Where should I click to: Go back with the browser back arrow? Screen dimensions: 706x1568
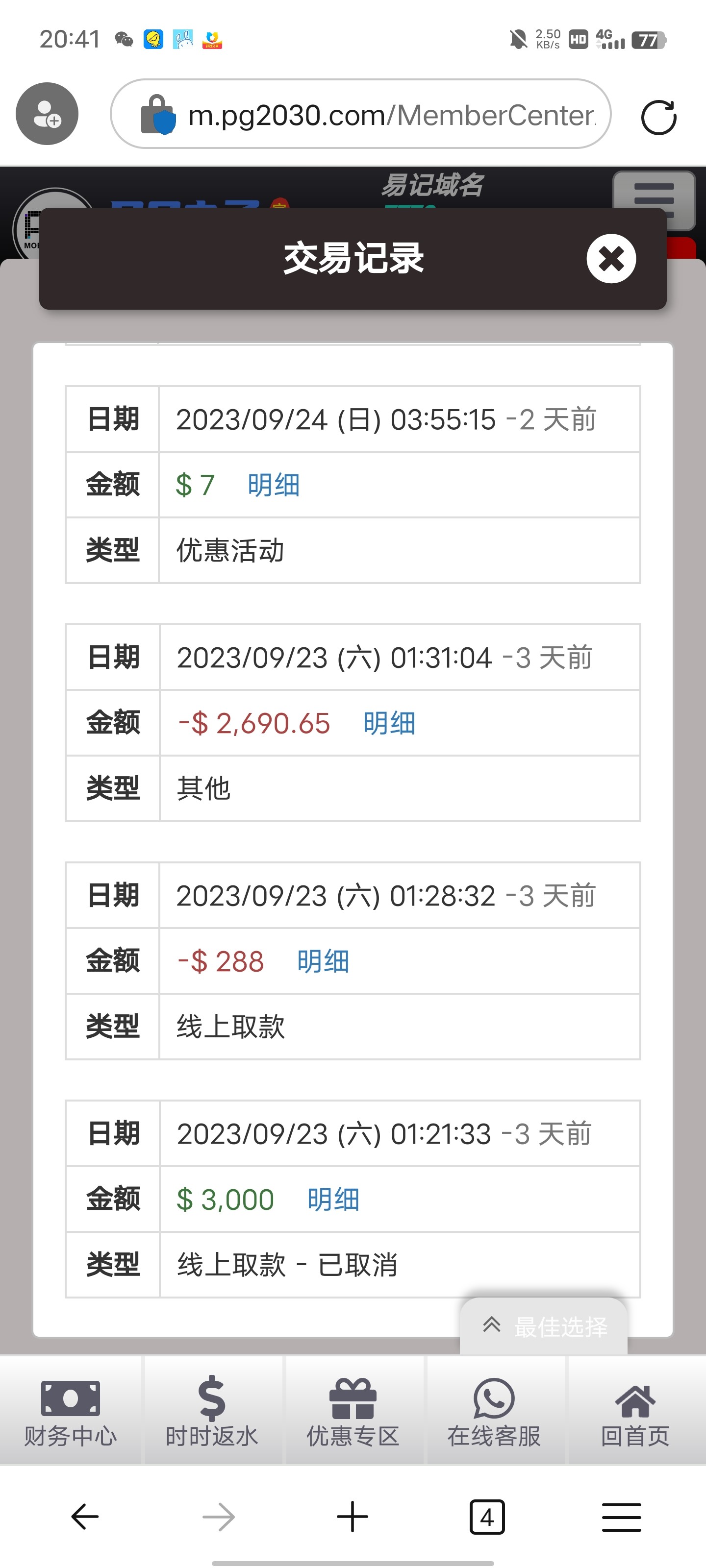(85, 1516)
